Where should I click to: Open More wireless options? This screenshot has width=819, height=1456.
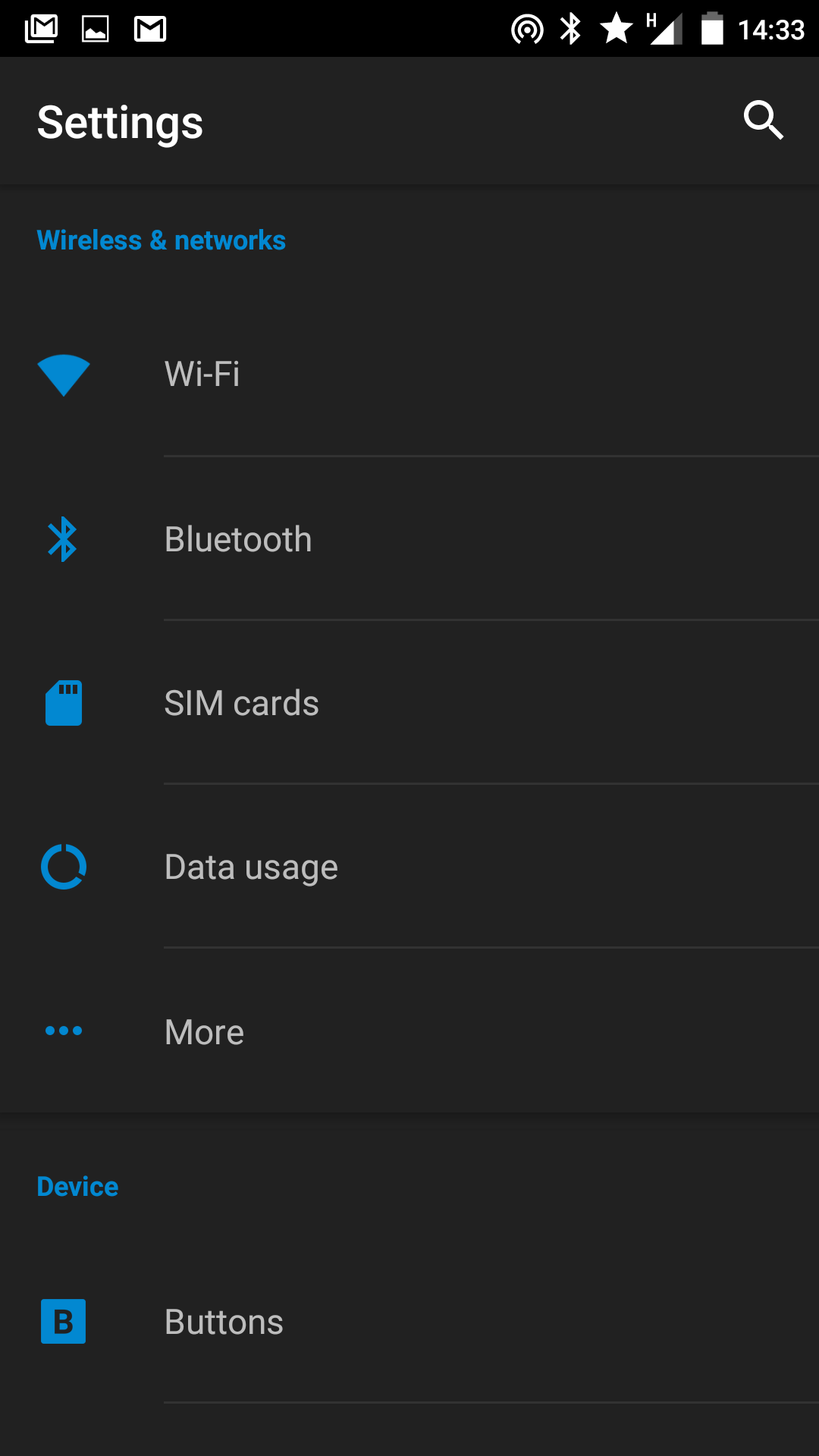coord(409,1031)
